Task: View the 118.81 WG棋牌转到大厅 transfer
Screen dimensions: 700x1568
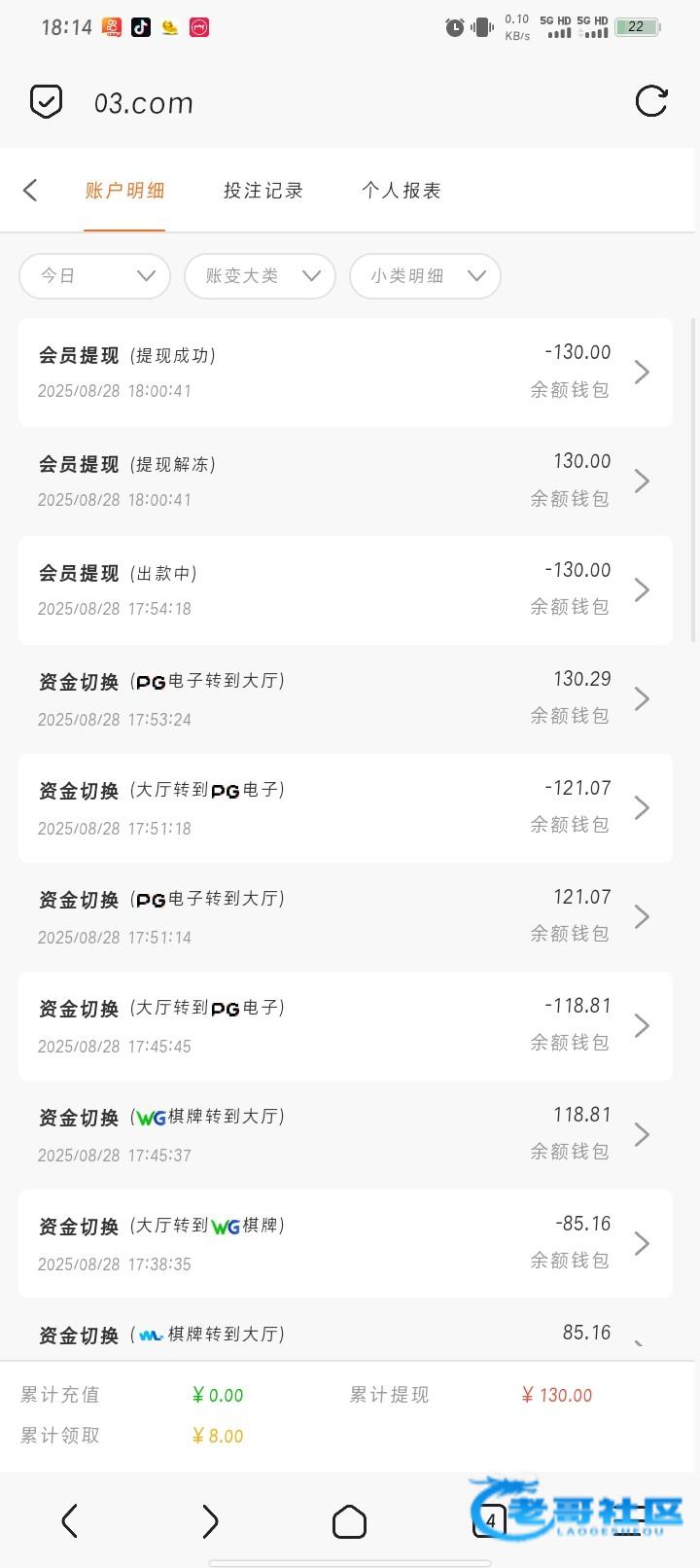Action: (x=345, y=1134)
